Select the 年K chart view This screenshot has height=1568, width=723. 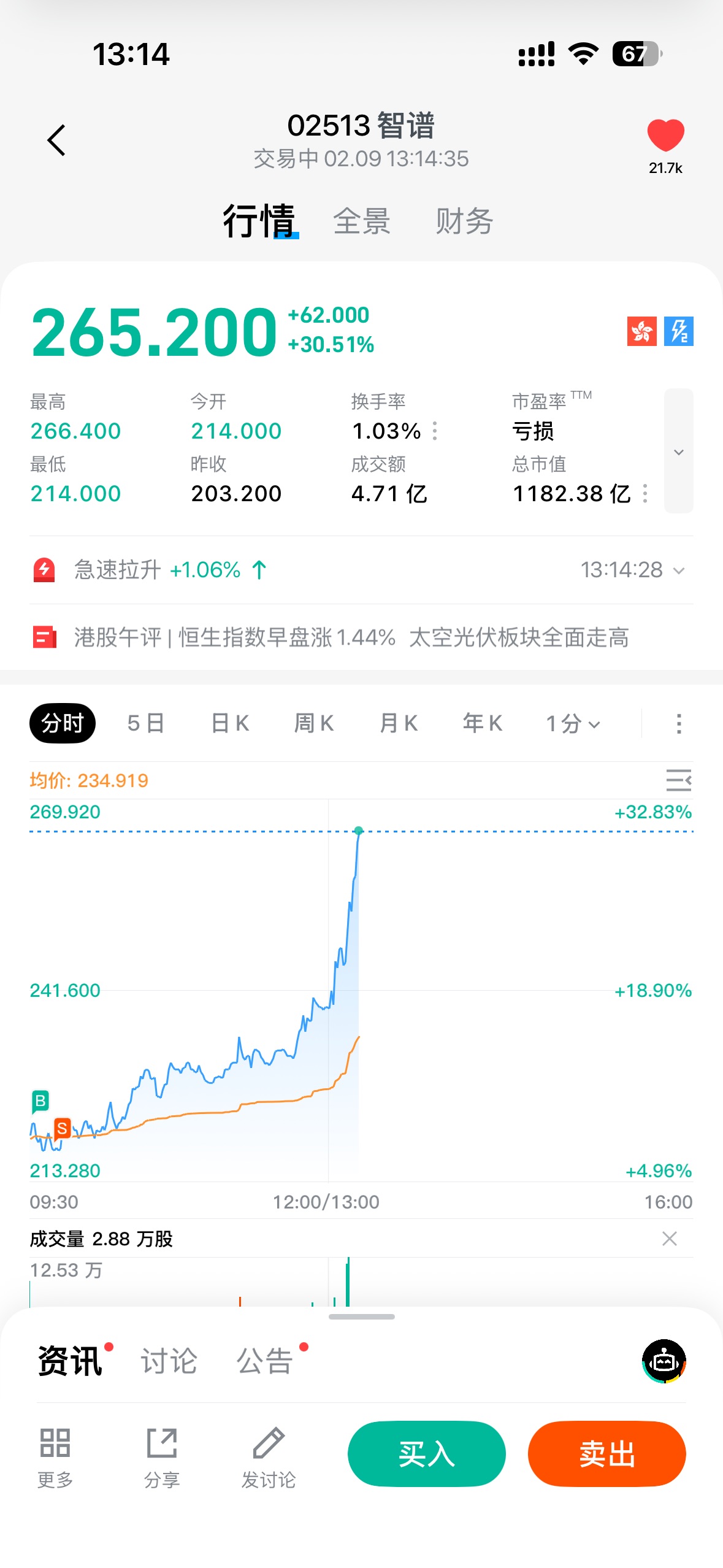point(483,724)
